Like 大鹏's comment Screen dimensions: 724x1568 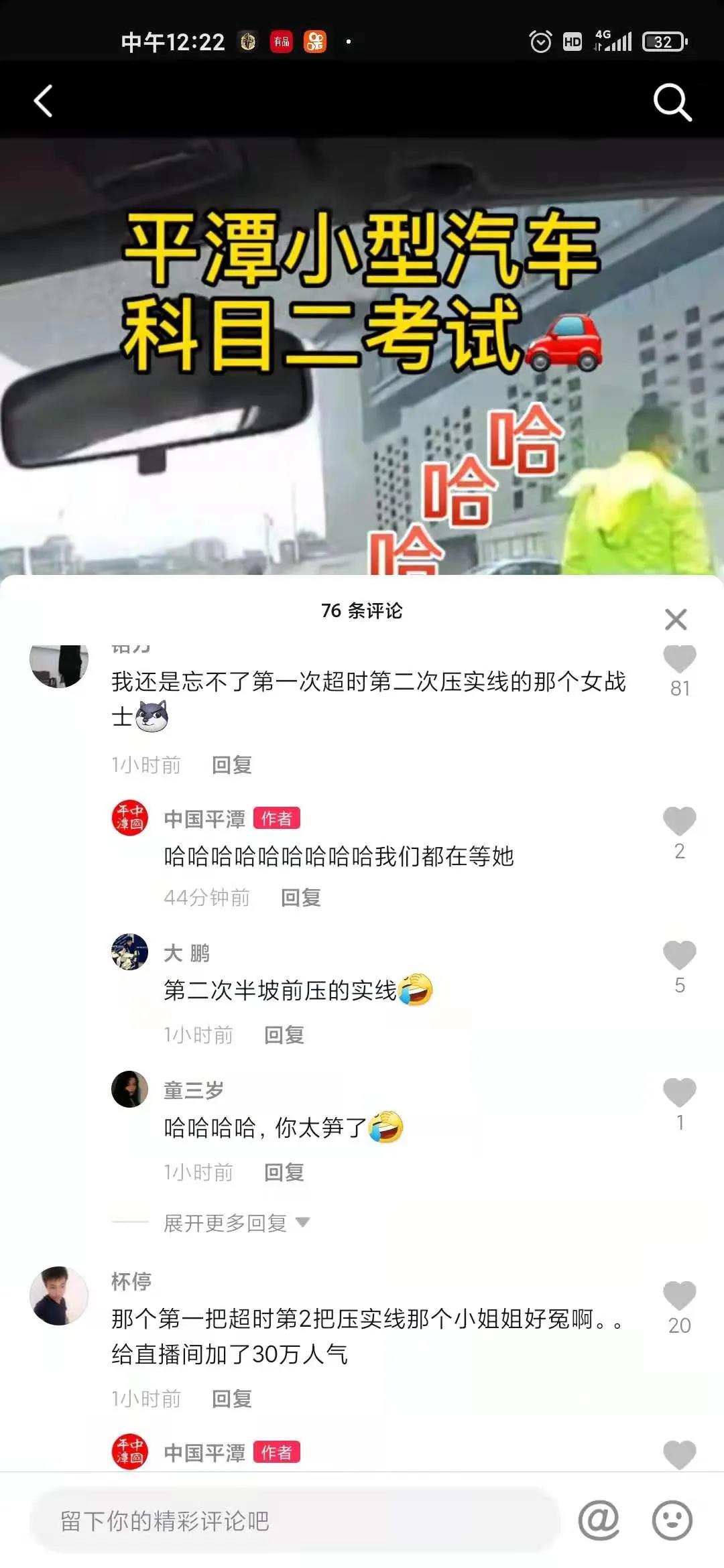pyautogui.click(x=679, y=955)
